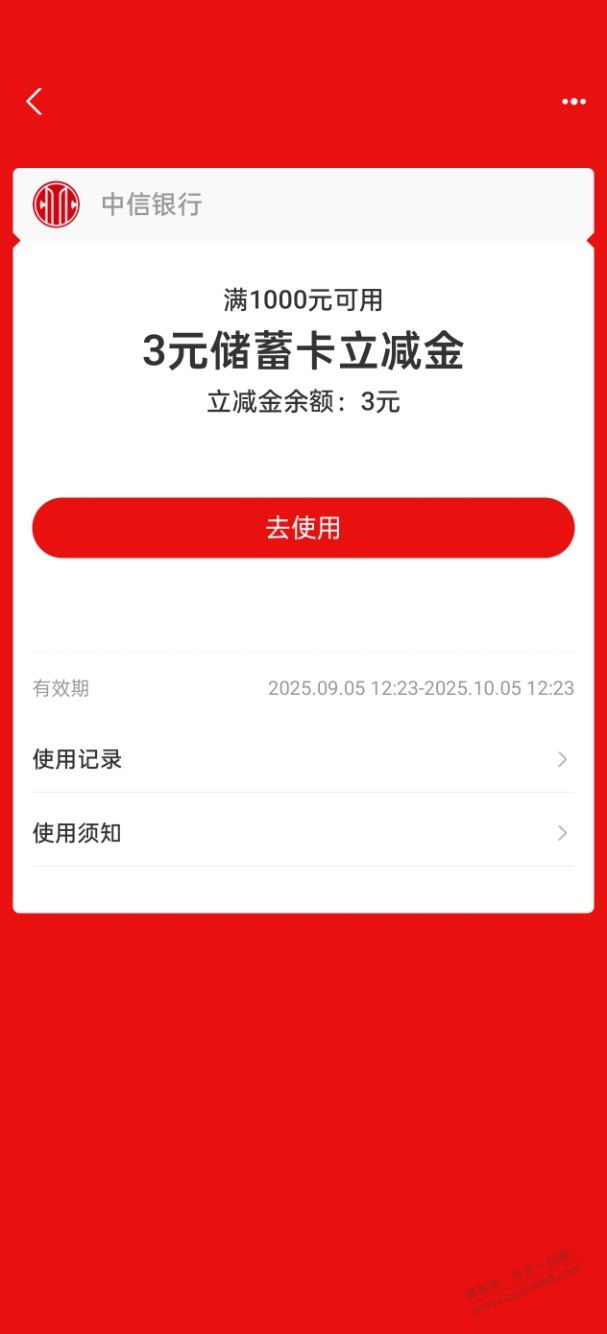Open the 使用记录 row
This screenshot has width=607, height=1334.
click(x=303, y=759)
